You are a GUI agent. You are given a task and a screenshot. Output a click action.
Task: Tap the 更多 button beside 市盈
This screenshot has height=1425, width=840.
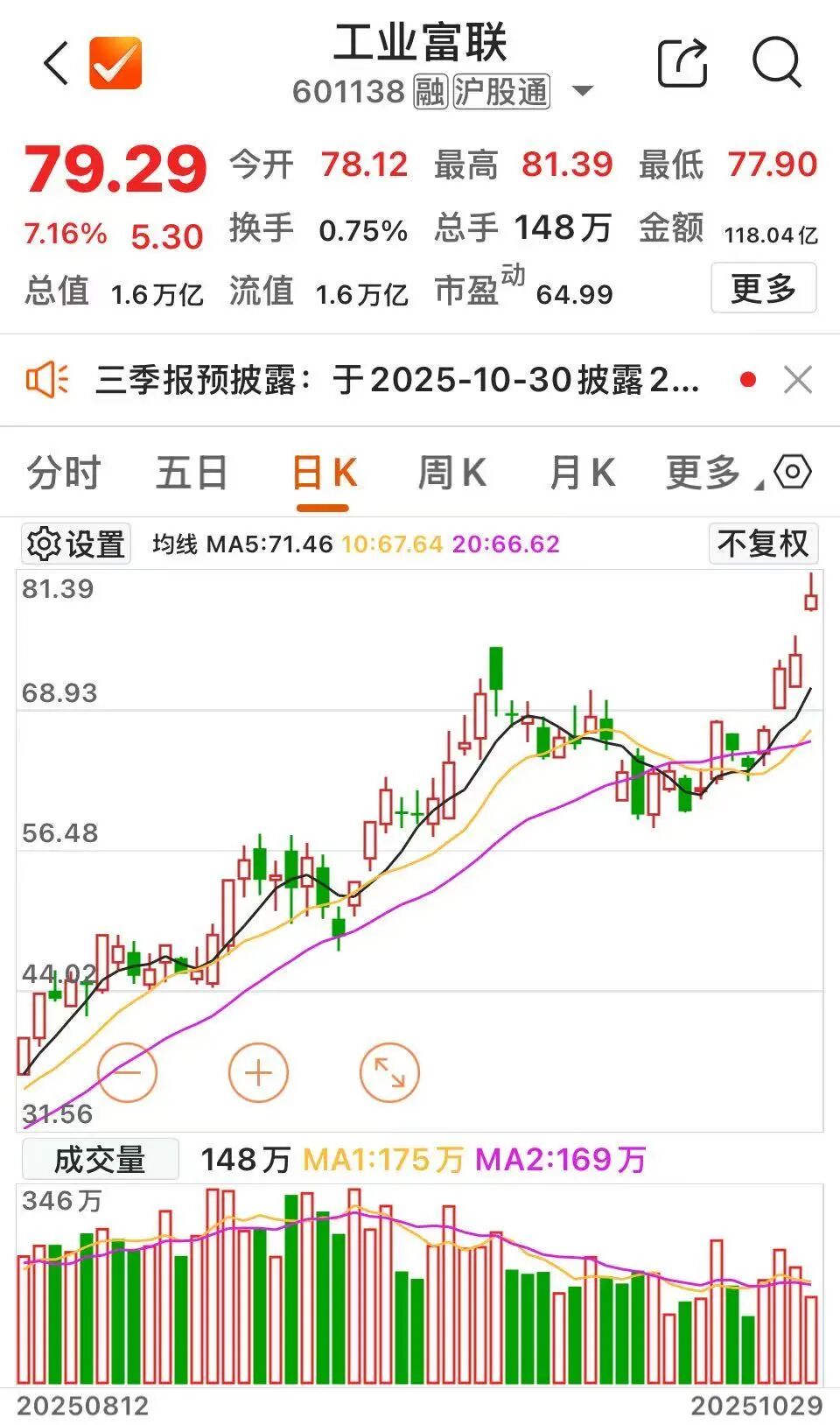(762, 288)
